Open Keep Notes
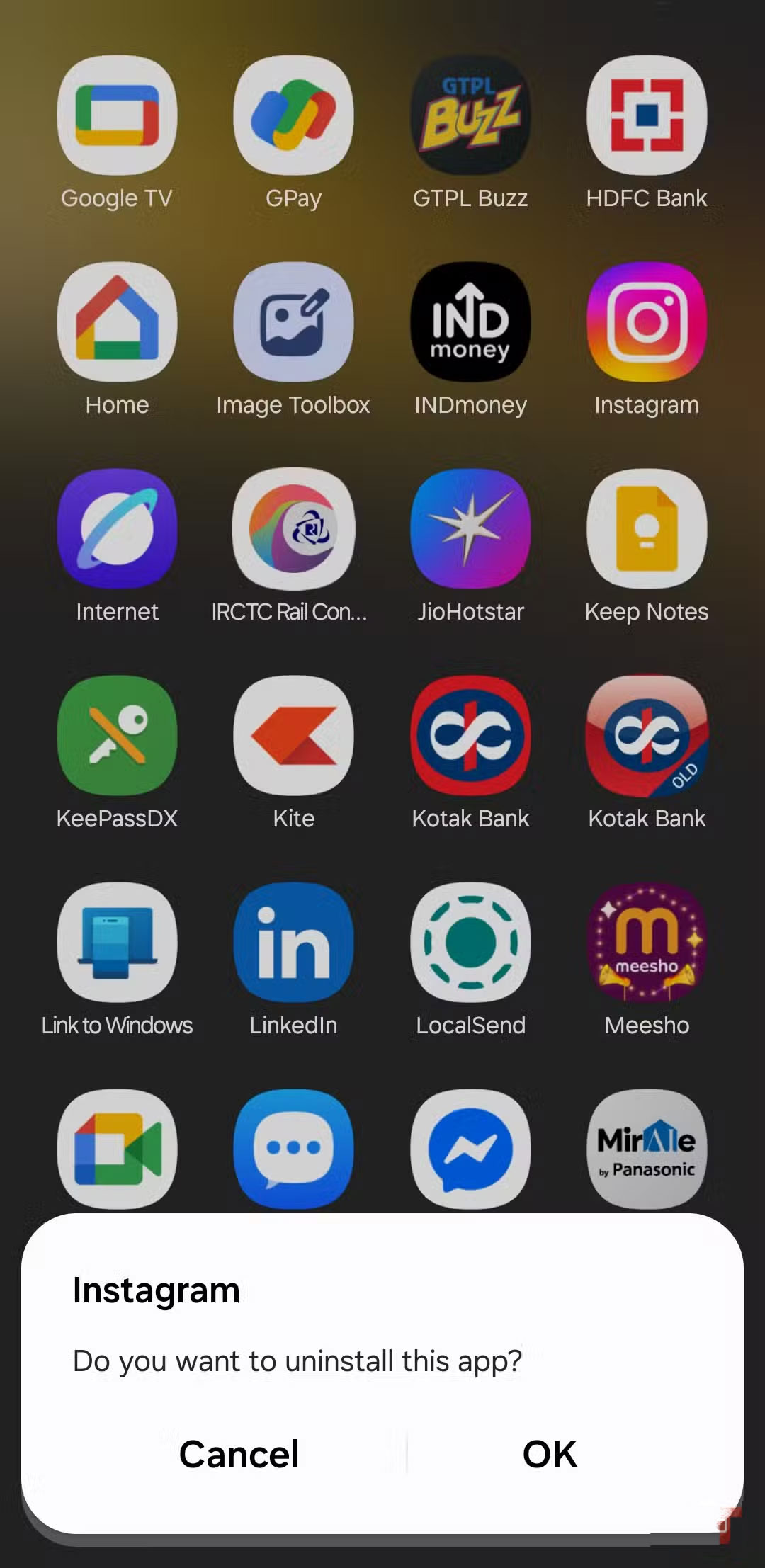The image size is (765, 1568). [647, 530]
